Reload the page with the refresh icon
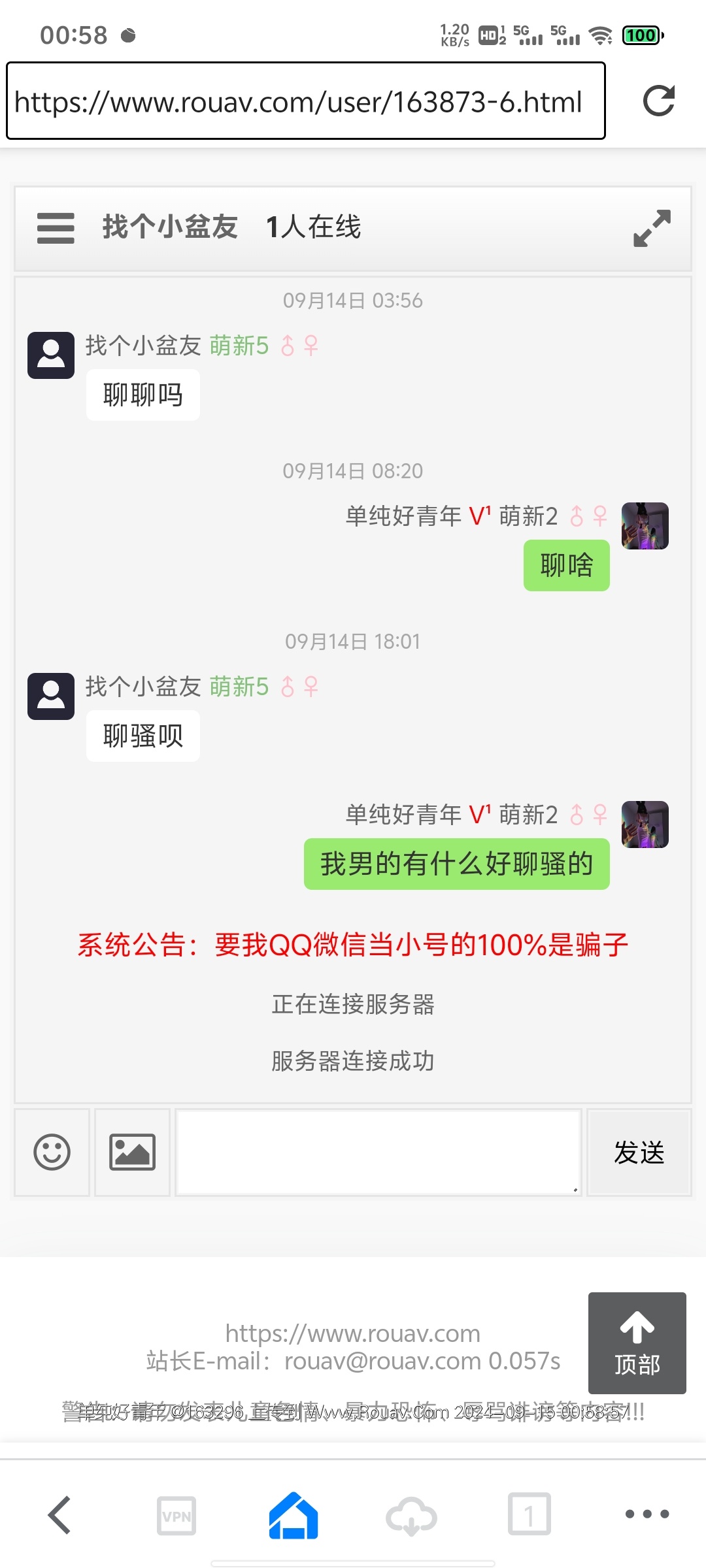Screen dimensions: 706x1568 [658, 101]
